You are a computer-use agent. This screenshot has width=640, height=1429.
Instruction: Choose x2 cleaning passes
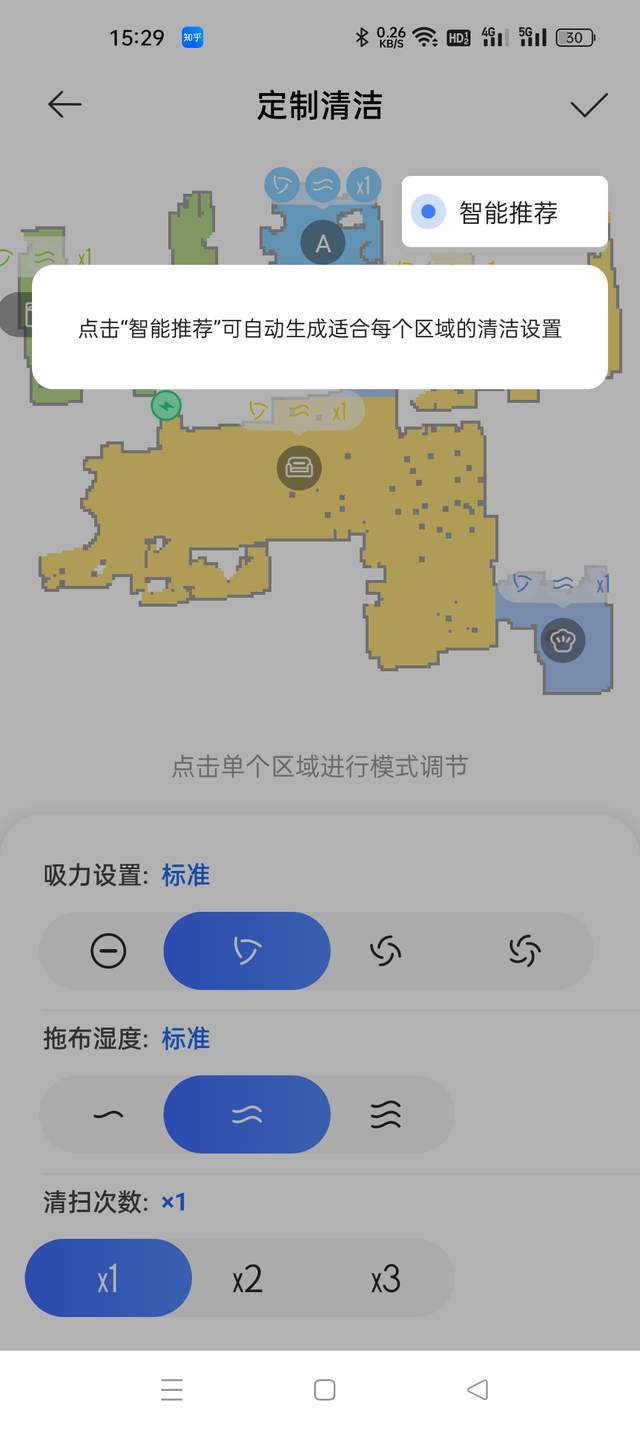click(247, 1279)
